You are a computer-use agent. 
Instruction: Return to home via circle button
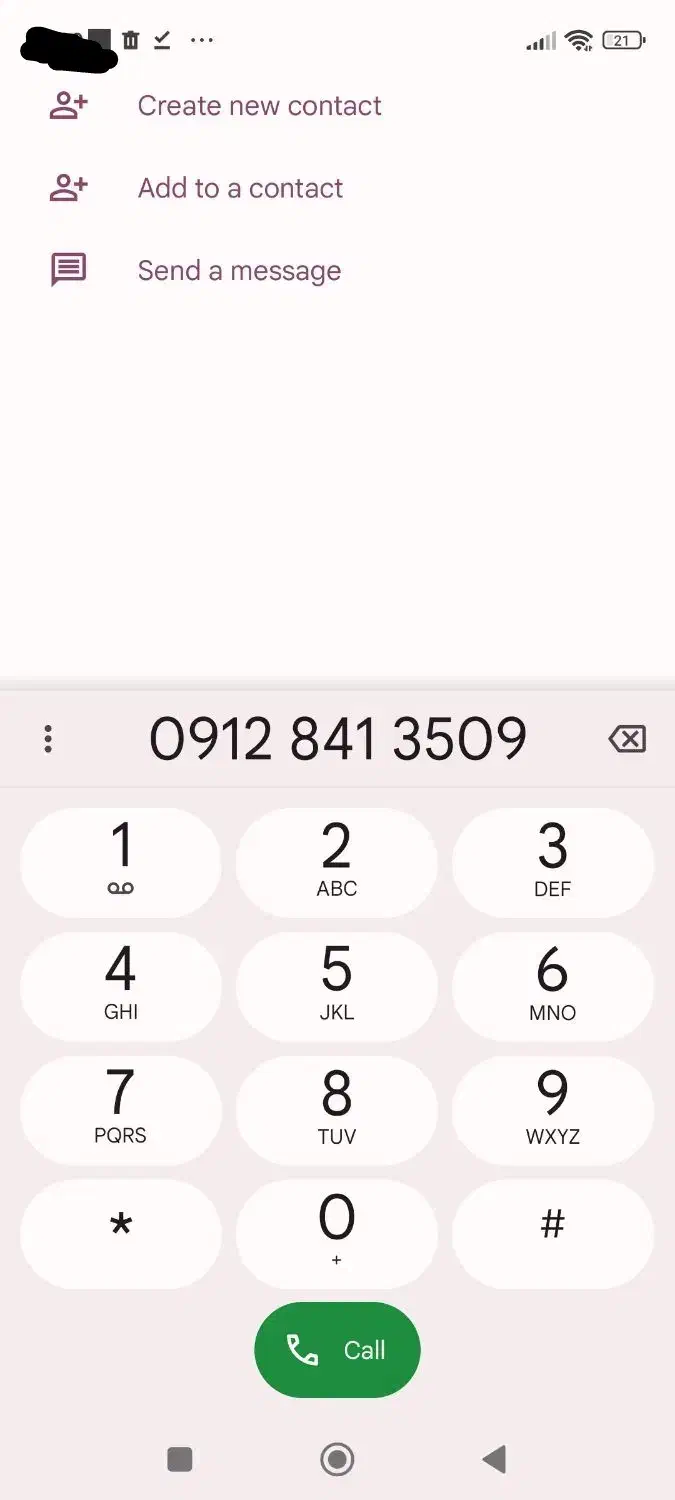pyautogui.click(x=337, y=1459)
